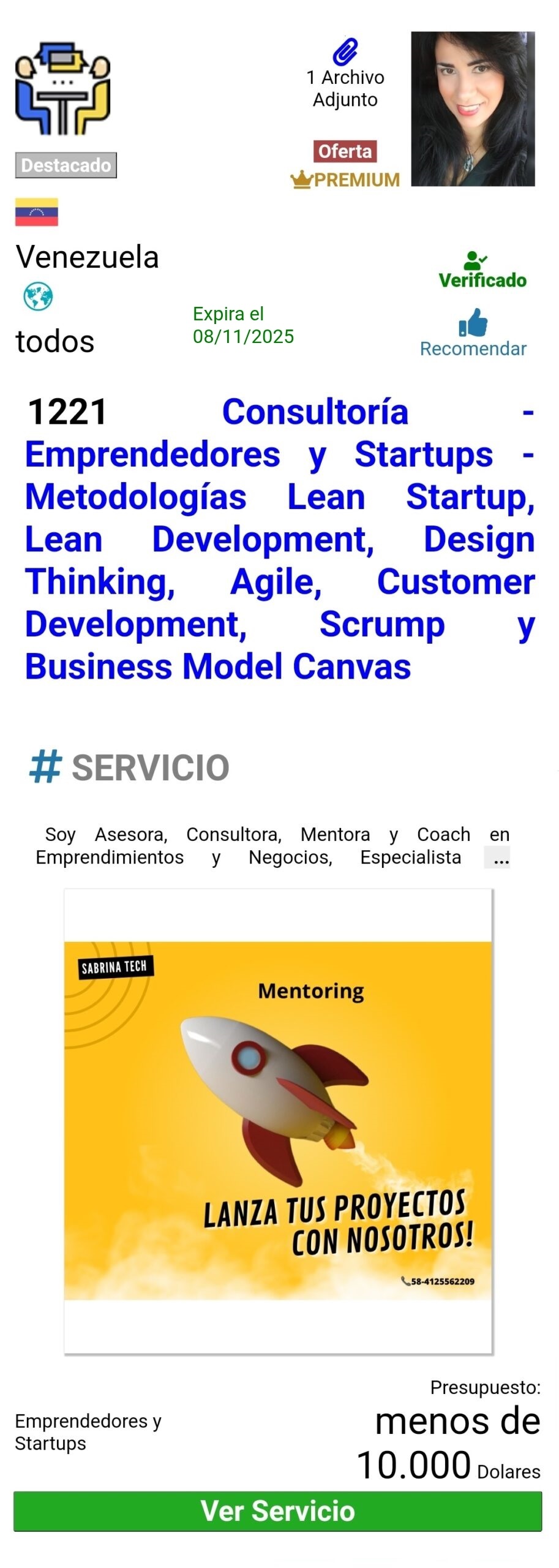Screen dimensions: 559x1568
Task: Tap the green Ver Servicio button
Action: 277,1509
